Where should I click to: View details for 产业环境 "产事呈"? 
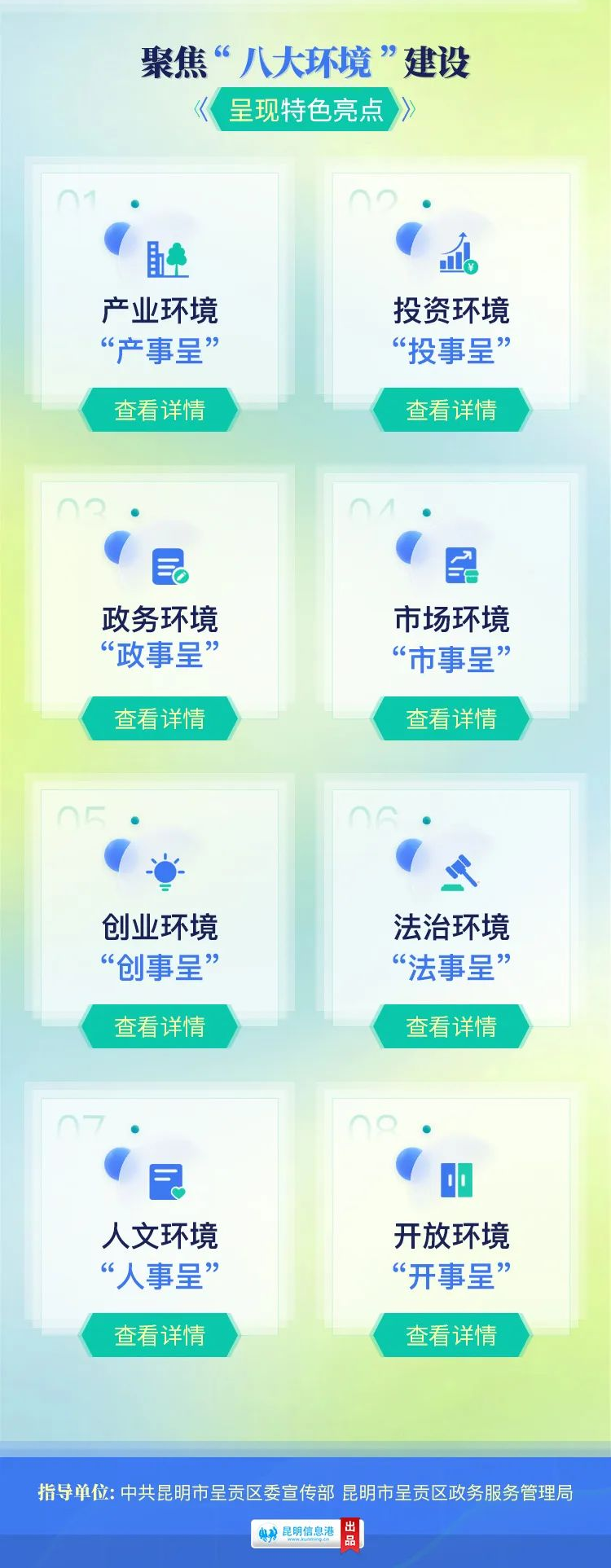pos(160,410)
